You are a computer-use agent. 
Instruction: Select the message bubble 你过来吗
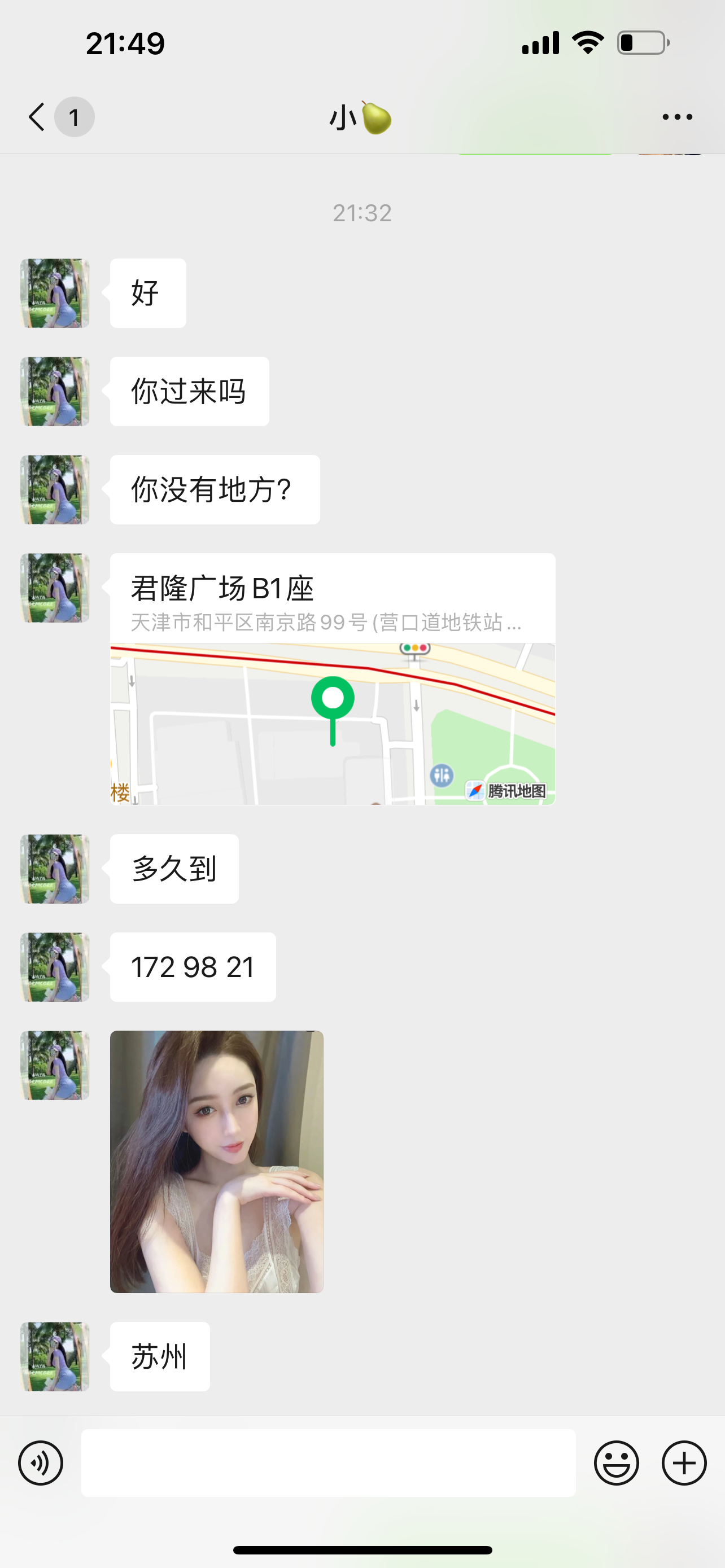(x=189, y=391)
